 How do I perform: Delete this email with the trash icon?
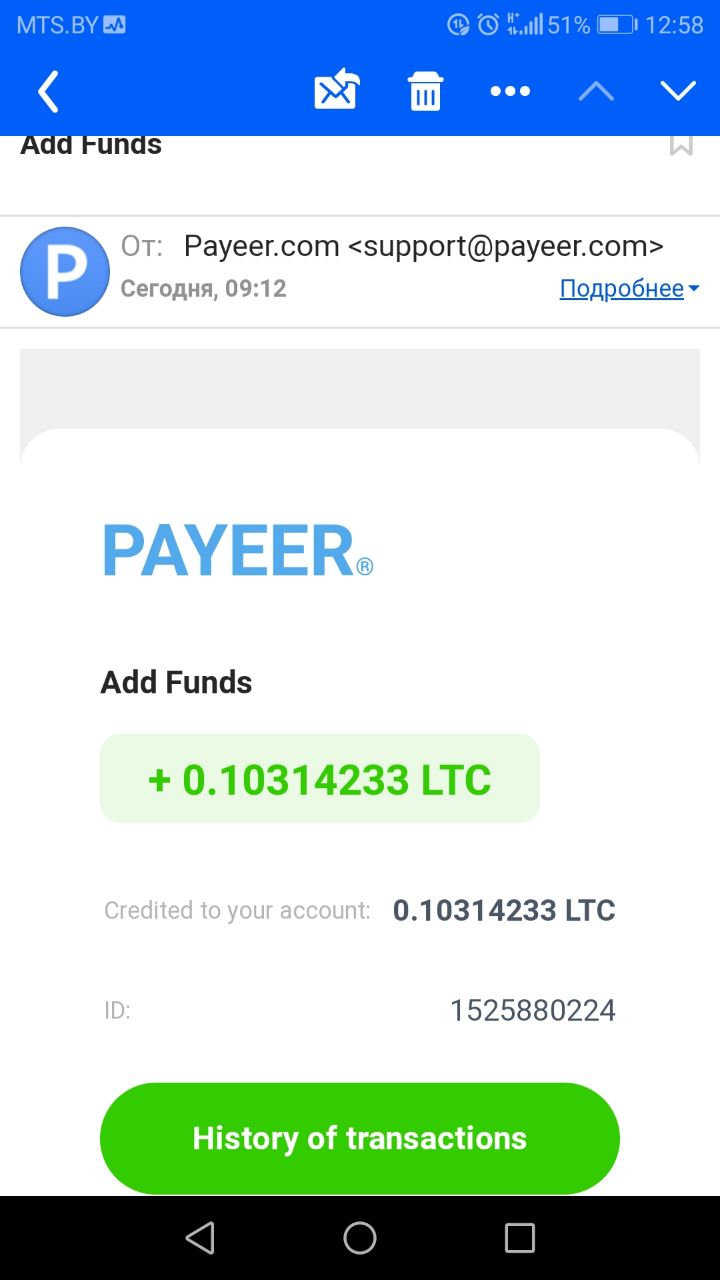[x=425, y=92]
